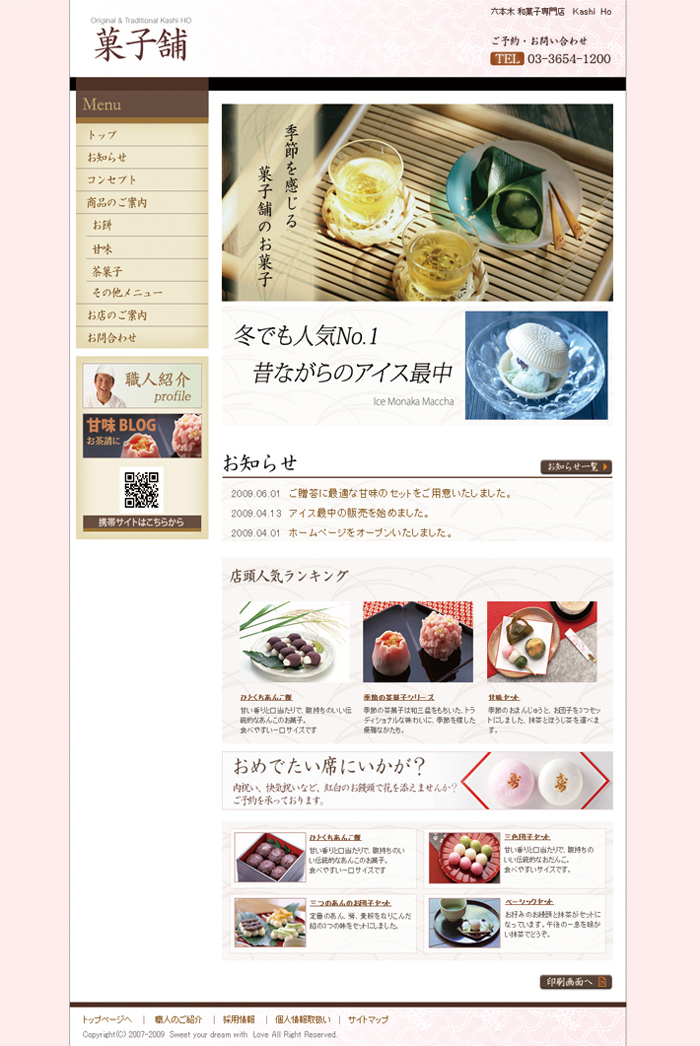Screen dimensions: 700x1046
Task: Open お問合わせ from the menu
Action: pyautogui.click(x=112, y=338)
